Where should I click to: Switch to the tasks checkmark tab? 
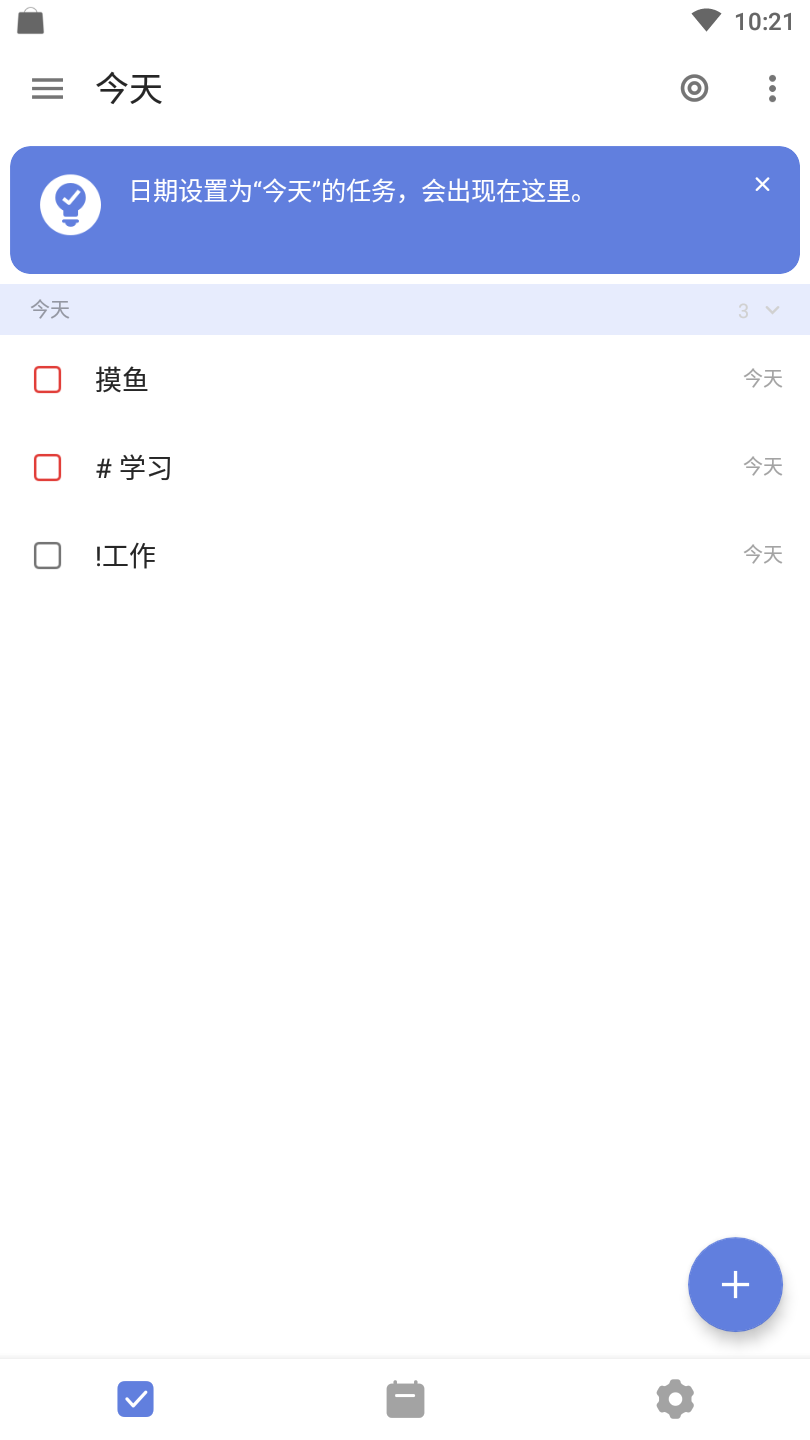(135, 1399)
